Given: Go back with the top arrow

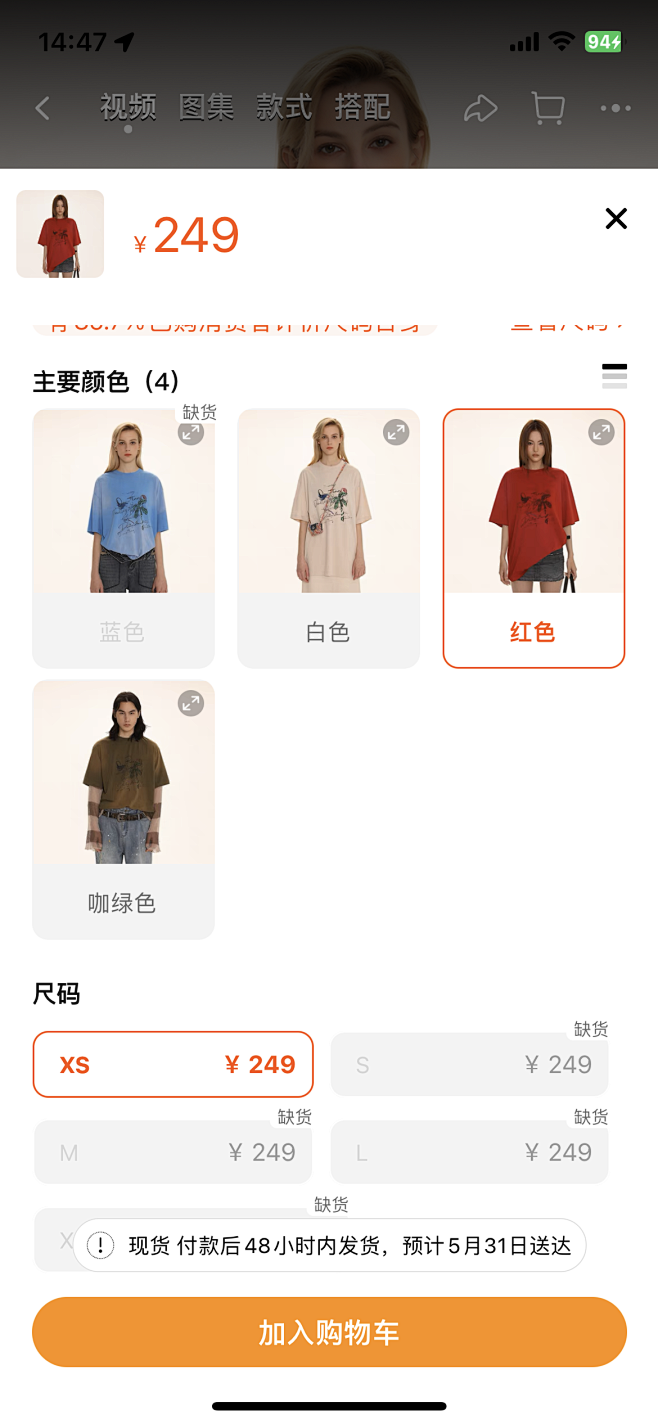Looking at the screenshot, I should coord(42,108).
